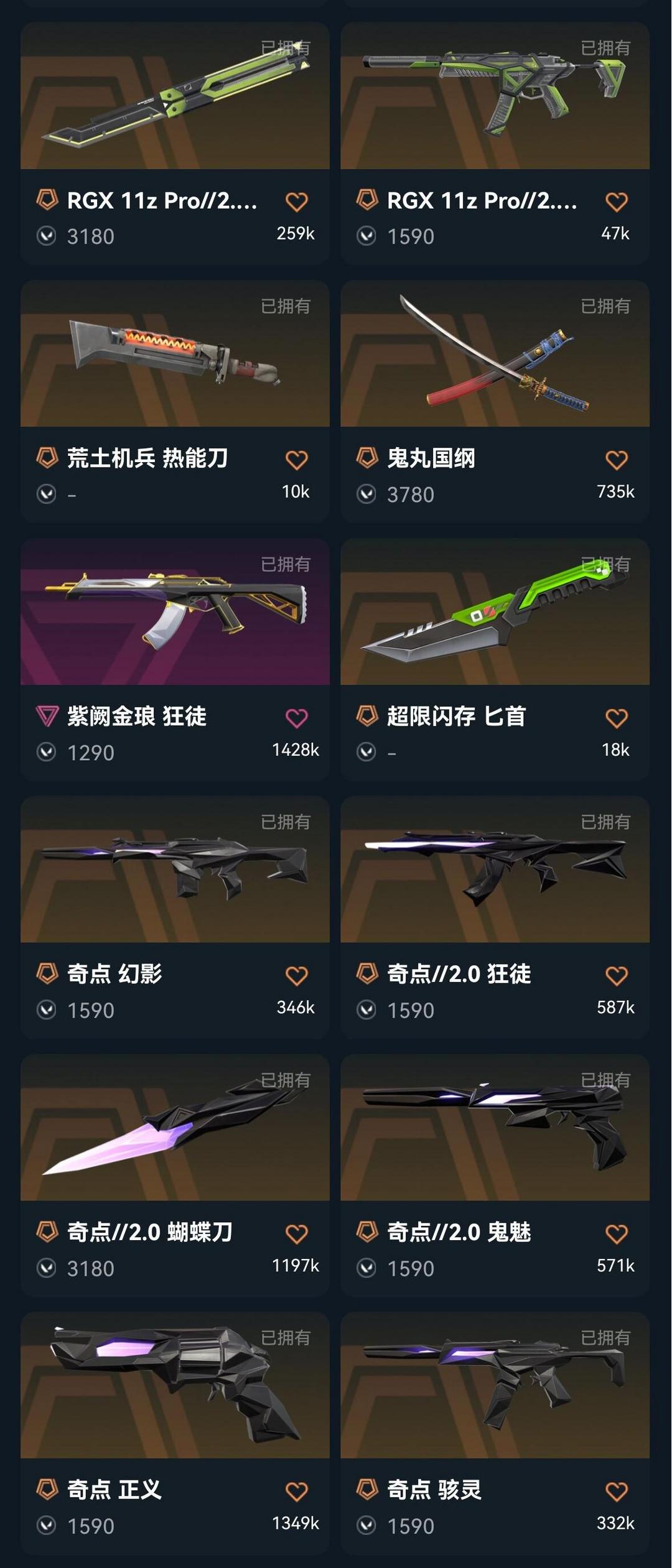Like the 奇点//2.0 狂徒 skin
This screenshot has width=672, height=1568.
click(616, 975)
